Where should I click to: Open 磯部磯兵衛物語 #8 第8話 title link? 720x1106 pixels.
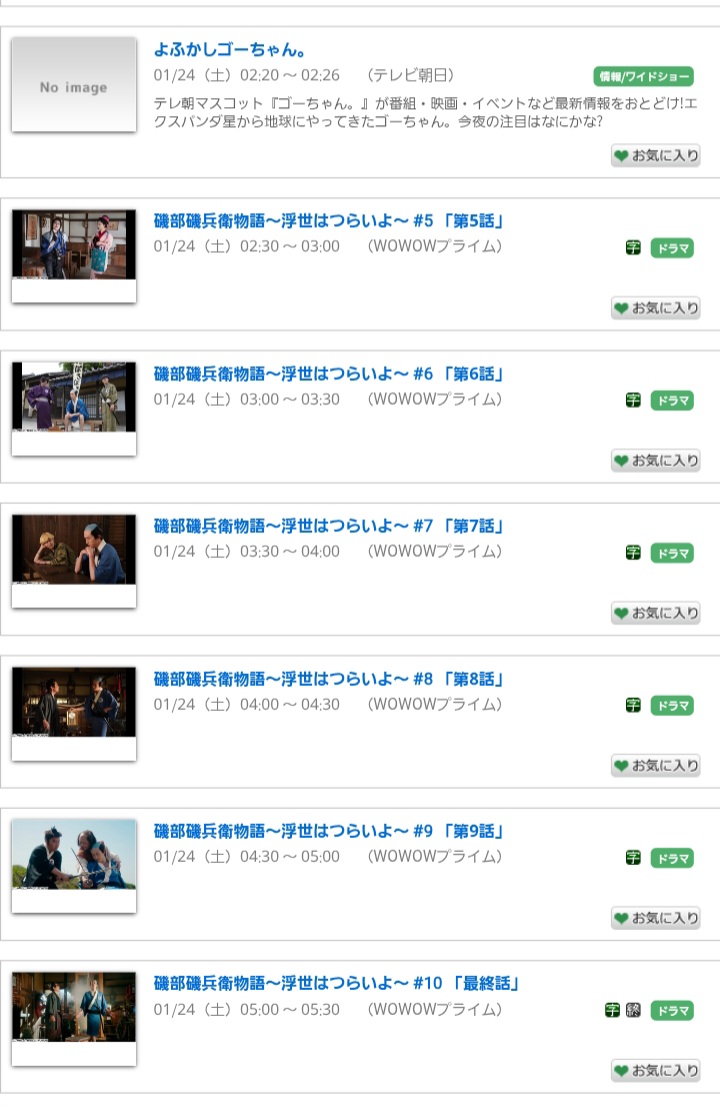tap(329, 679)
